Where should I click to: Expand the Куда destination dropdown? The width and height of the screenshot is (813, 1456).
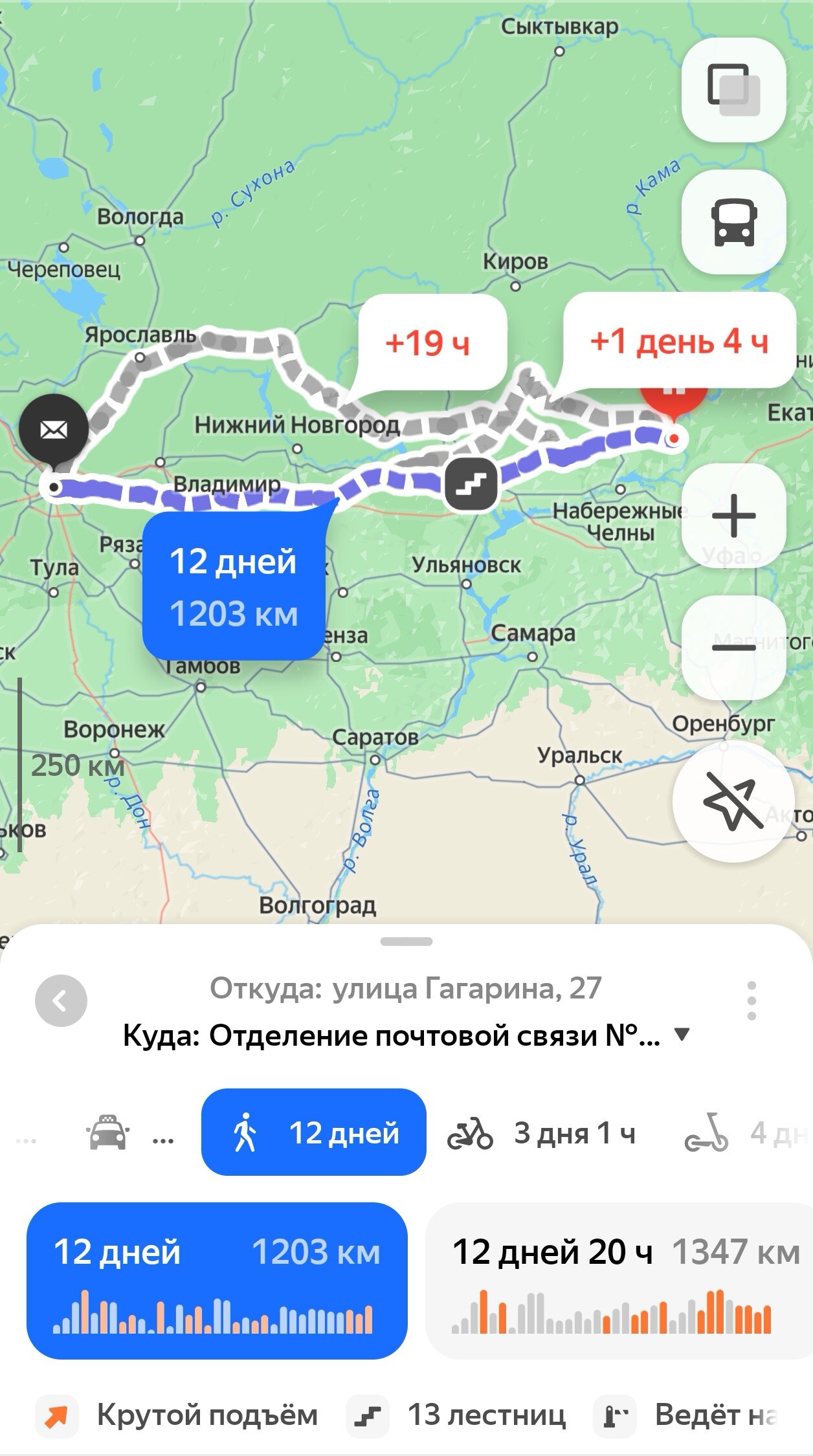point(682,1034)
